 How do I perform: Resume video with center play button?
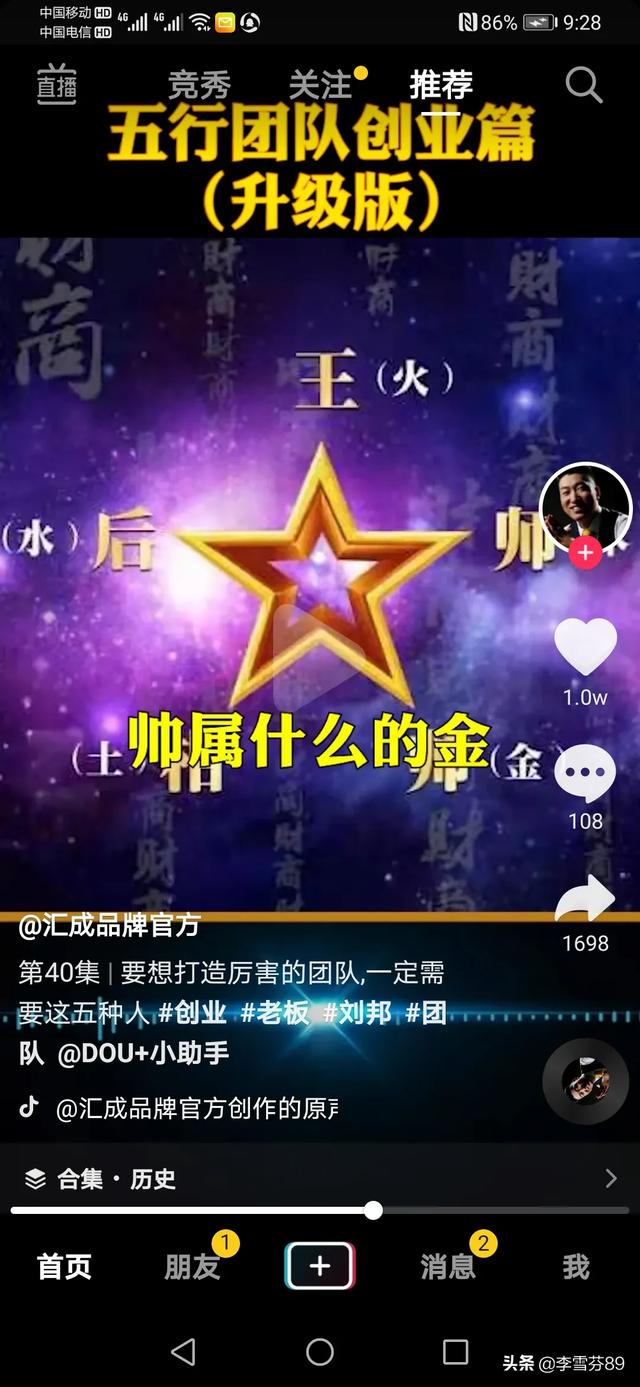318,657
